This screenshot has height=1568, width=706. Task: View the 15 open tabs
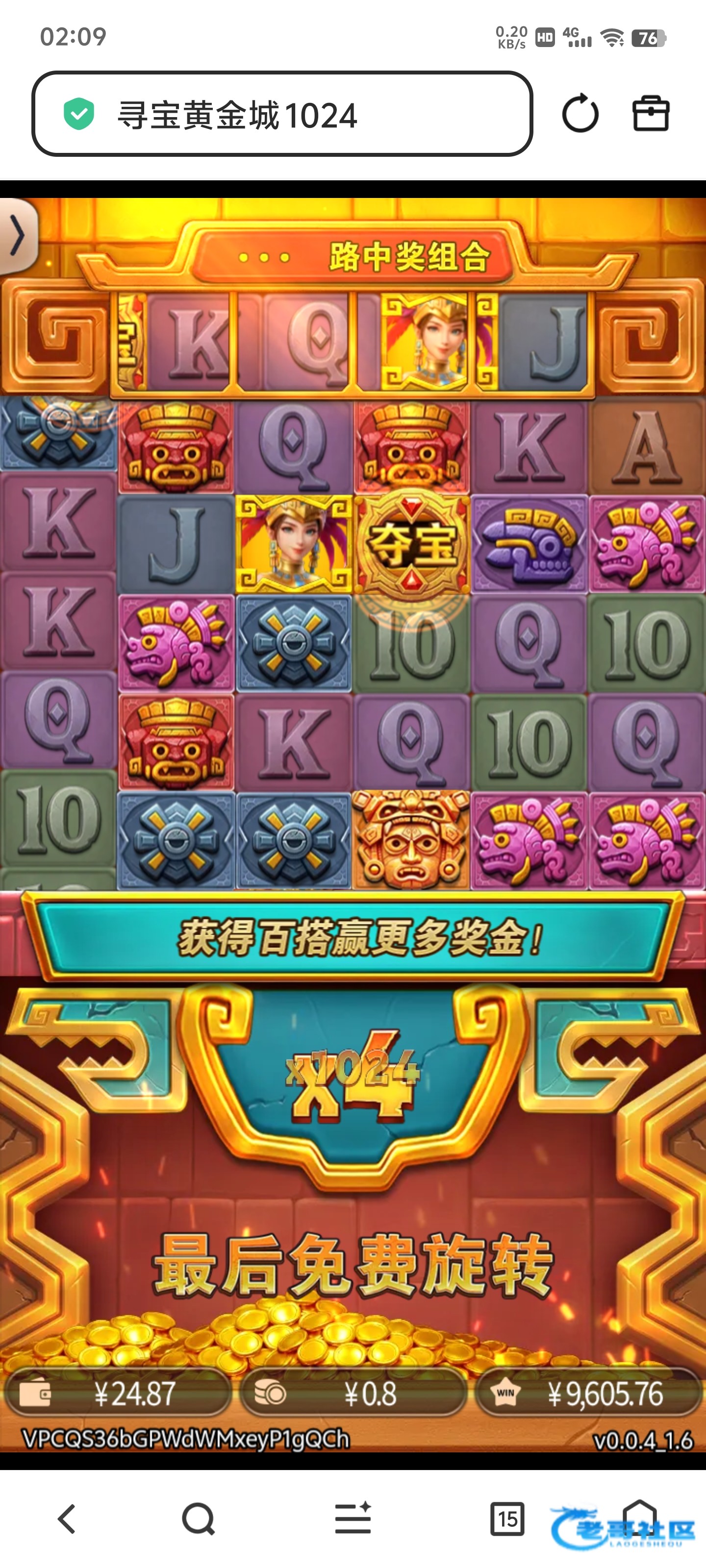click(x=507, y=1519)
